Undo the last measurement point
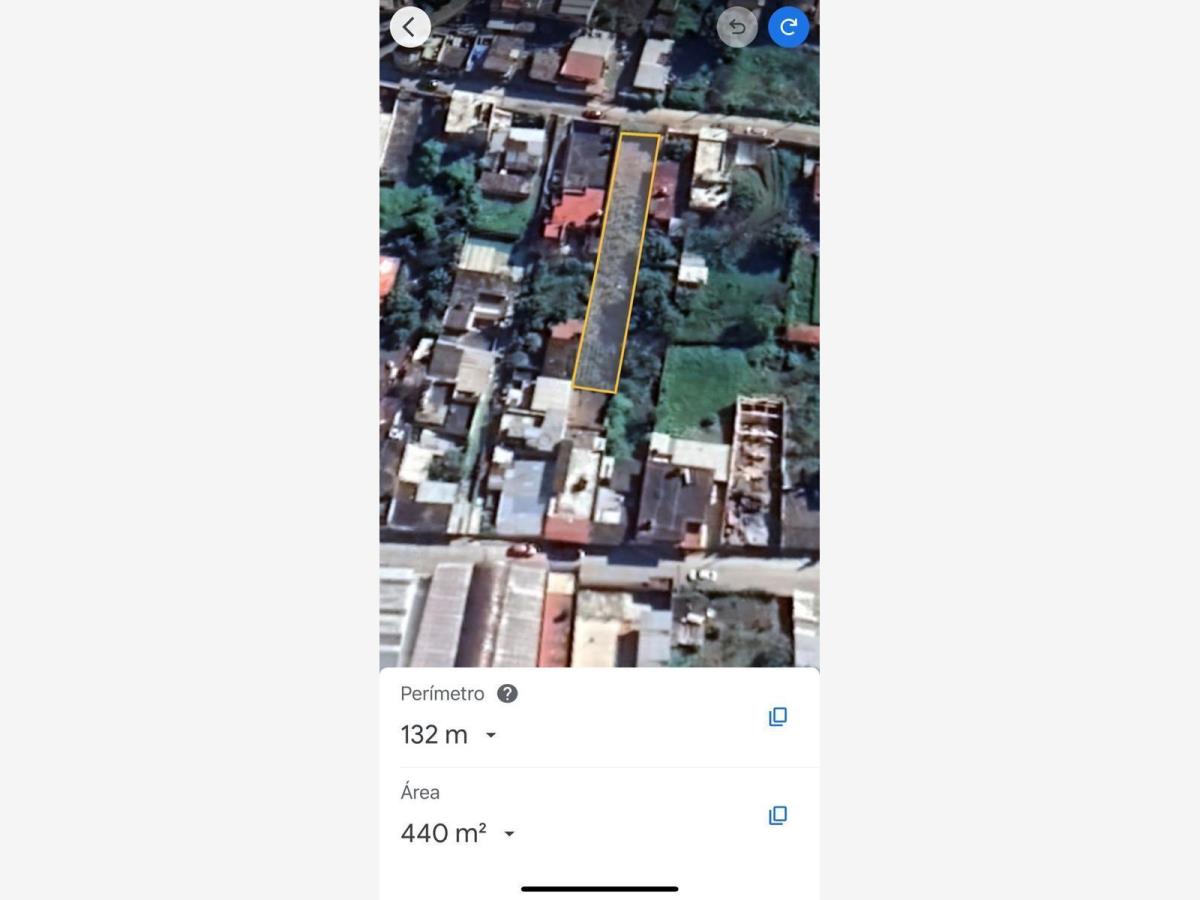1200x900 pixels. 737,27
